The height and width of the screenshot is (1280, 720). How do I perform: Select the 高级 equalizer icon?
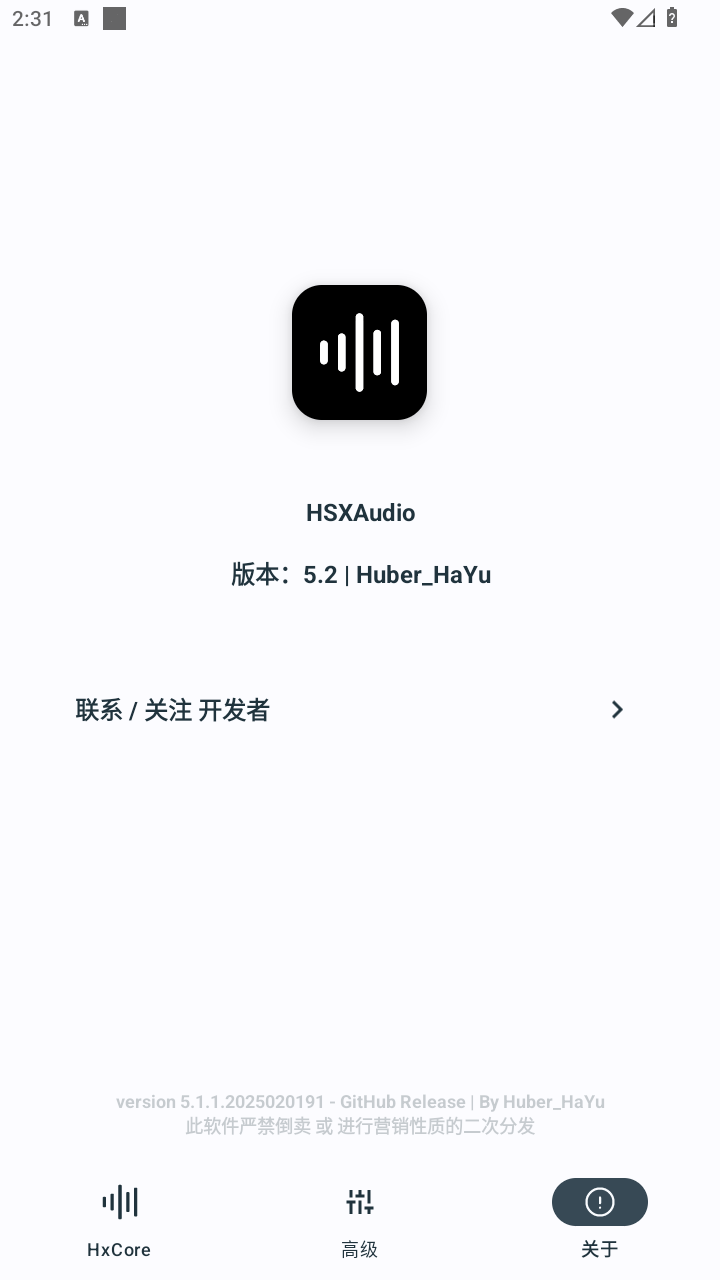pos(359,1202)
